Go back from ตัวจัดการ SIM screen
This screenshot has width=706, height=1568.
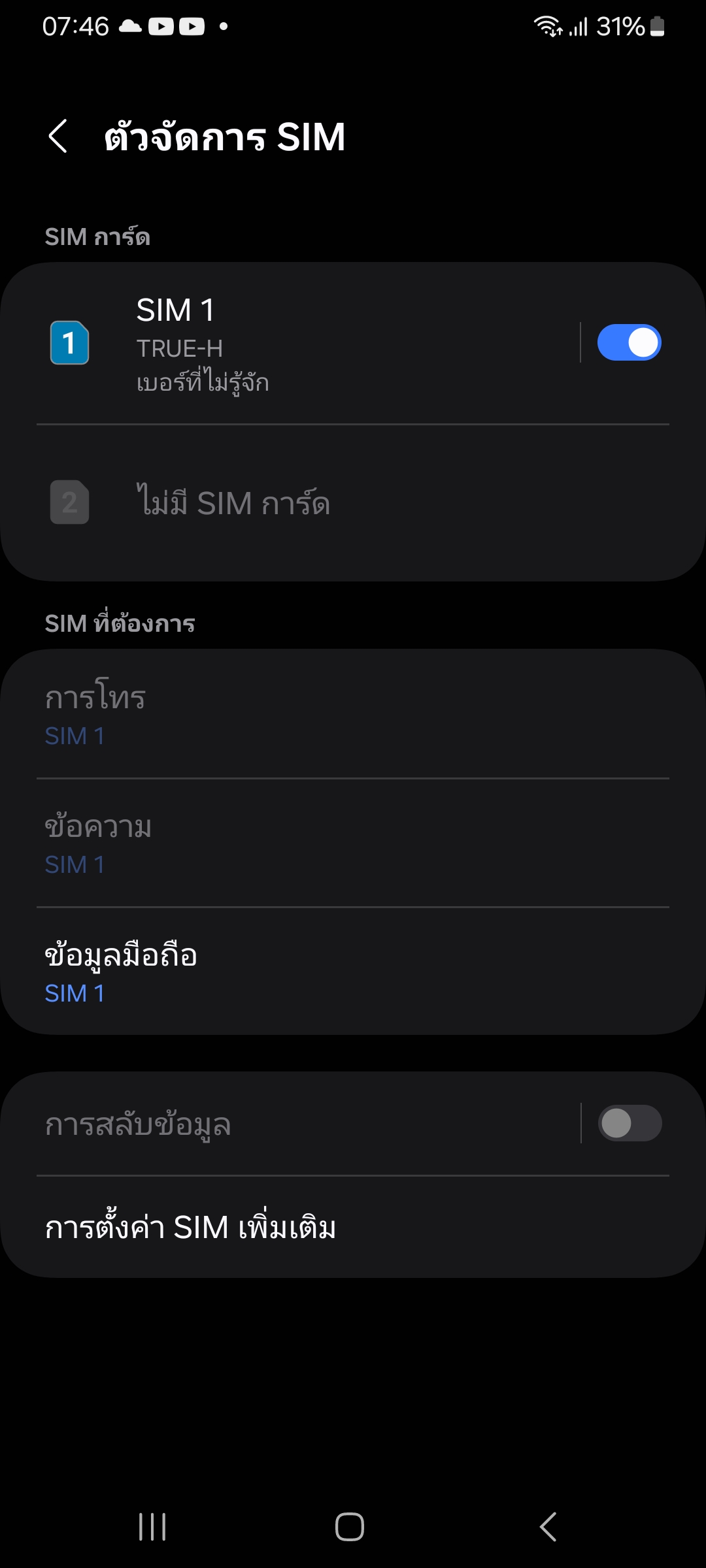[x=59, y=137]
